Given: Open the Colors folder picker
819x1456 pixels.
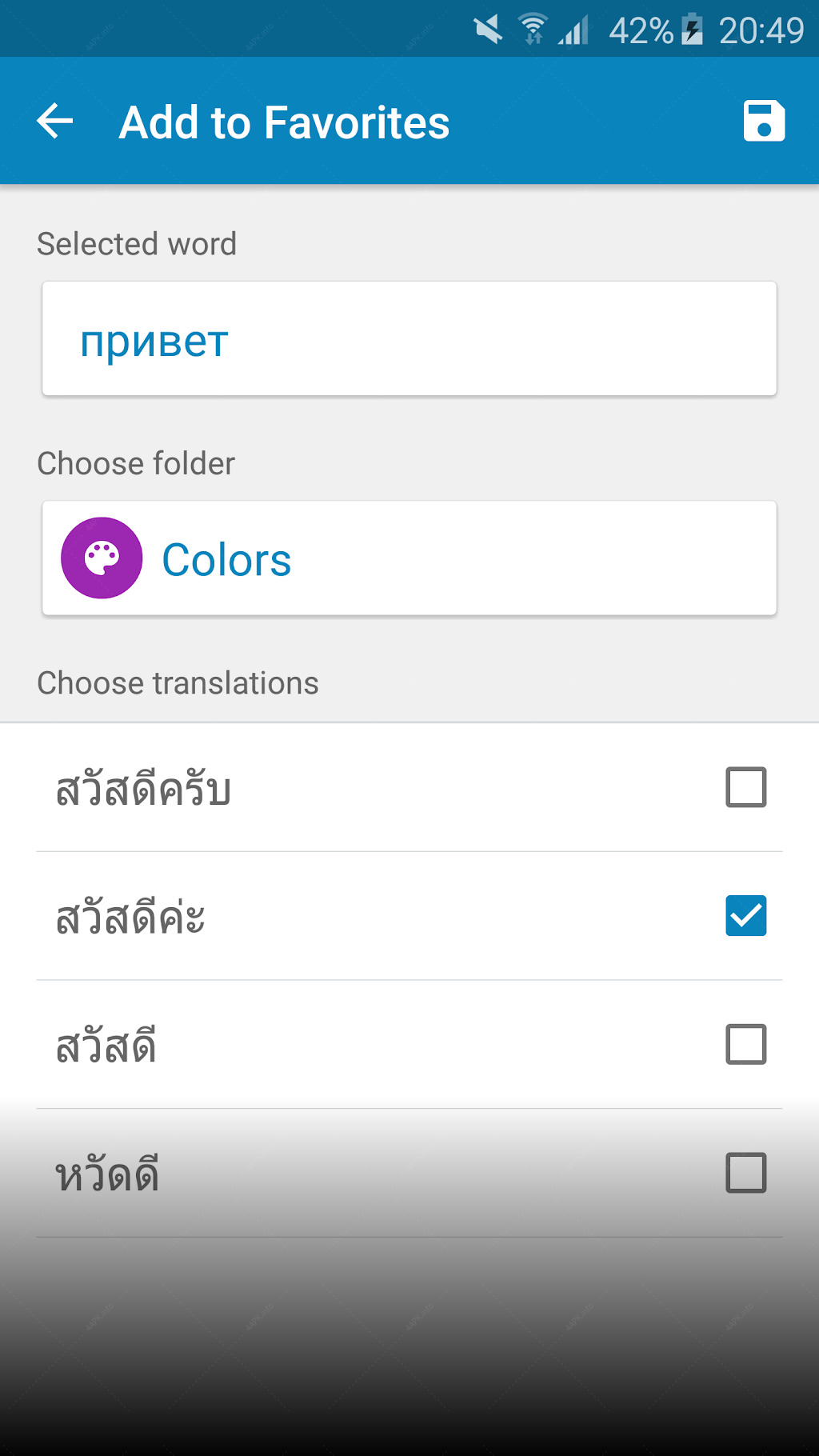Looking at the screenshot, I should pyautogui.click(x=409, y=558).
